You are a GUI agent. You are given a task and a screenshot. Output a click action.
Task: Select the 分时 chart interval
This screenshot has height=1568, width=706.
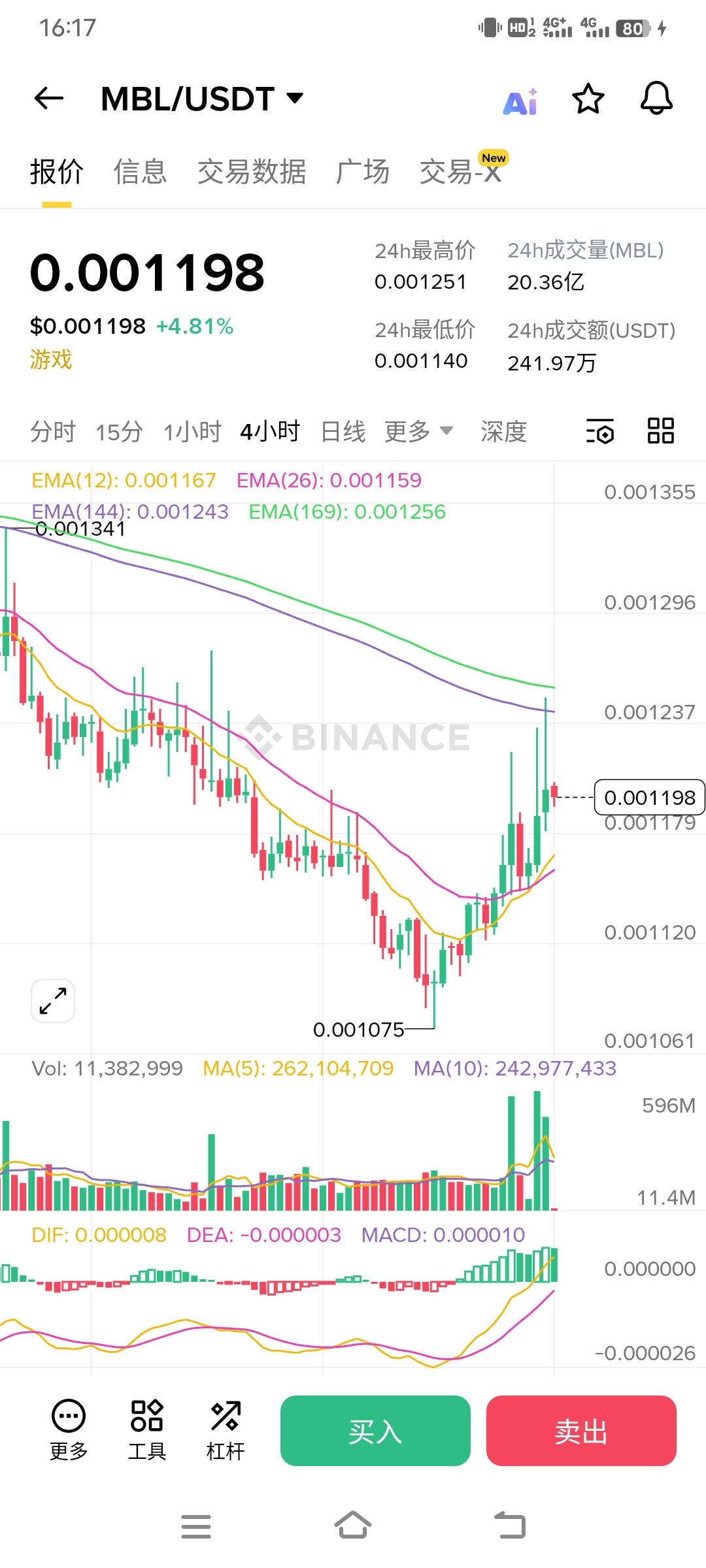click(53, 432)
